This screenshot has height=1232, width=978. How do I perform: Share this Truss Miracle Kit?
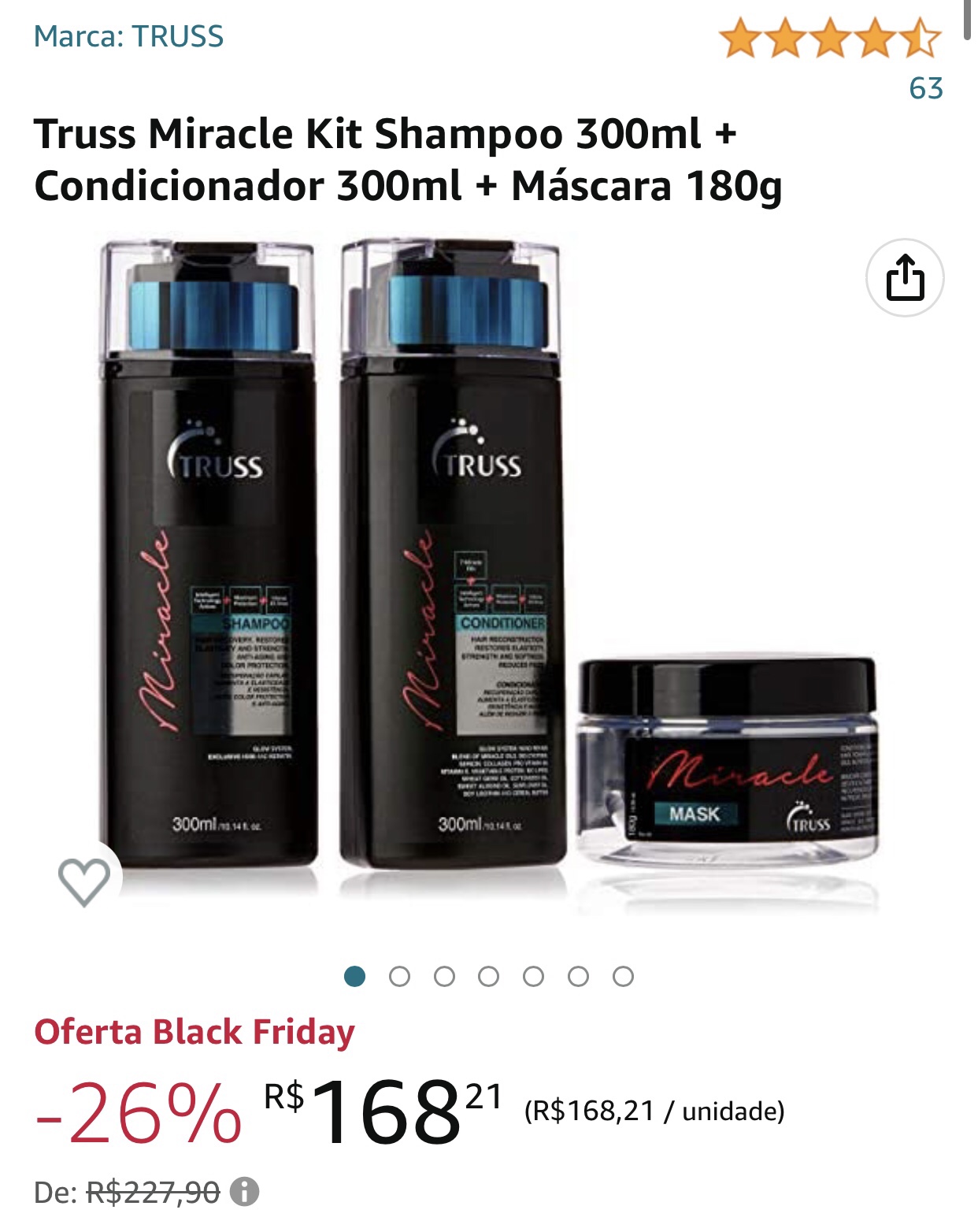pos(905,278)
